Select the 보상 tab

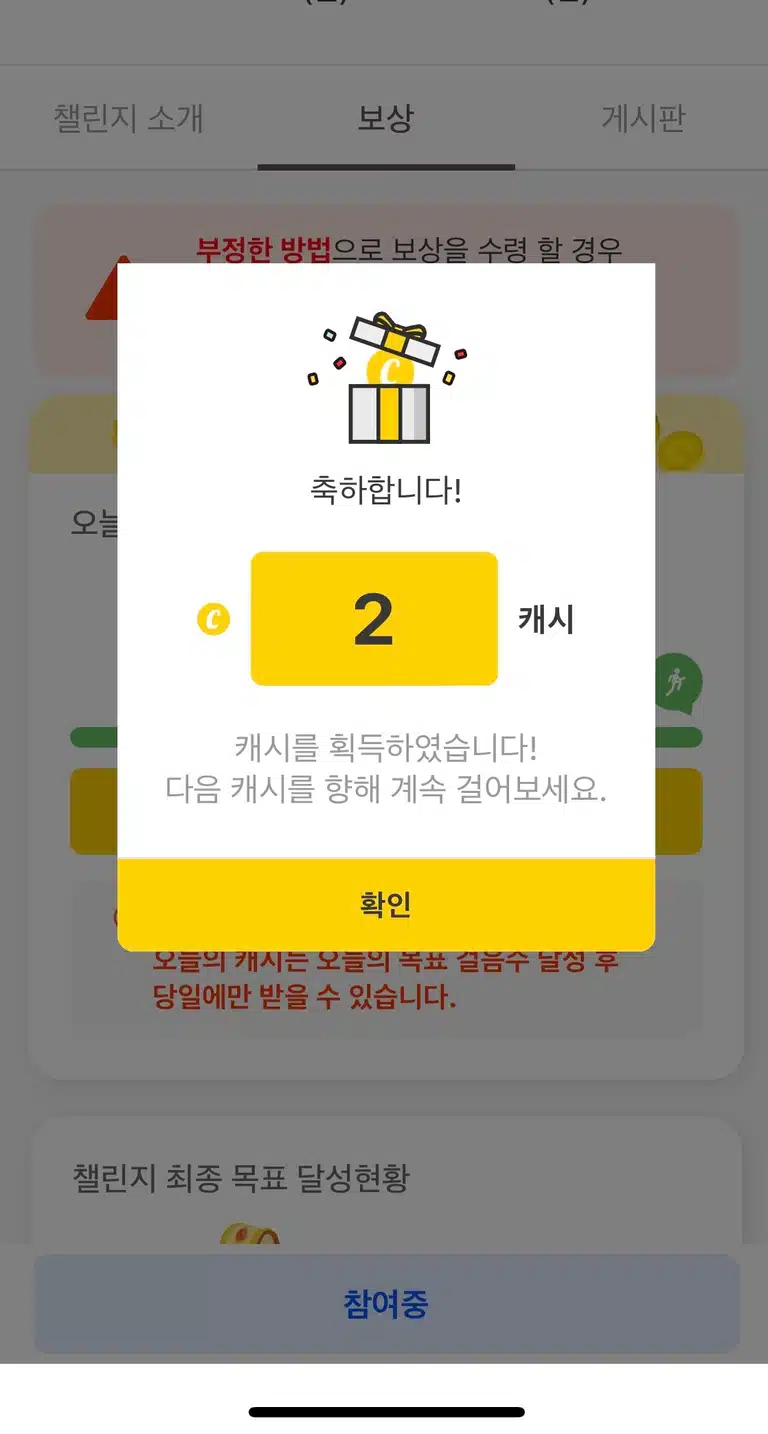point(386,118)
